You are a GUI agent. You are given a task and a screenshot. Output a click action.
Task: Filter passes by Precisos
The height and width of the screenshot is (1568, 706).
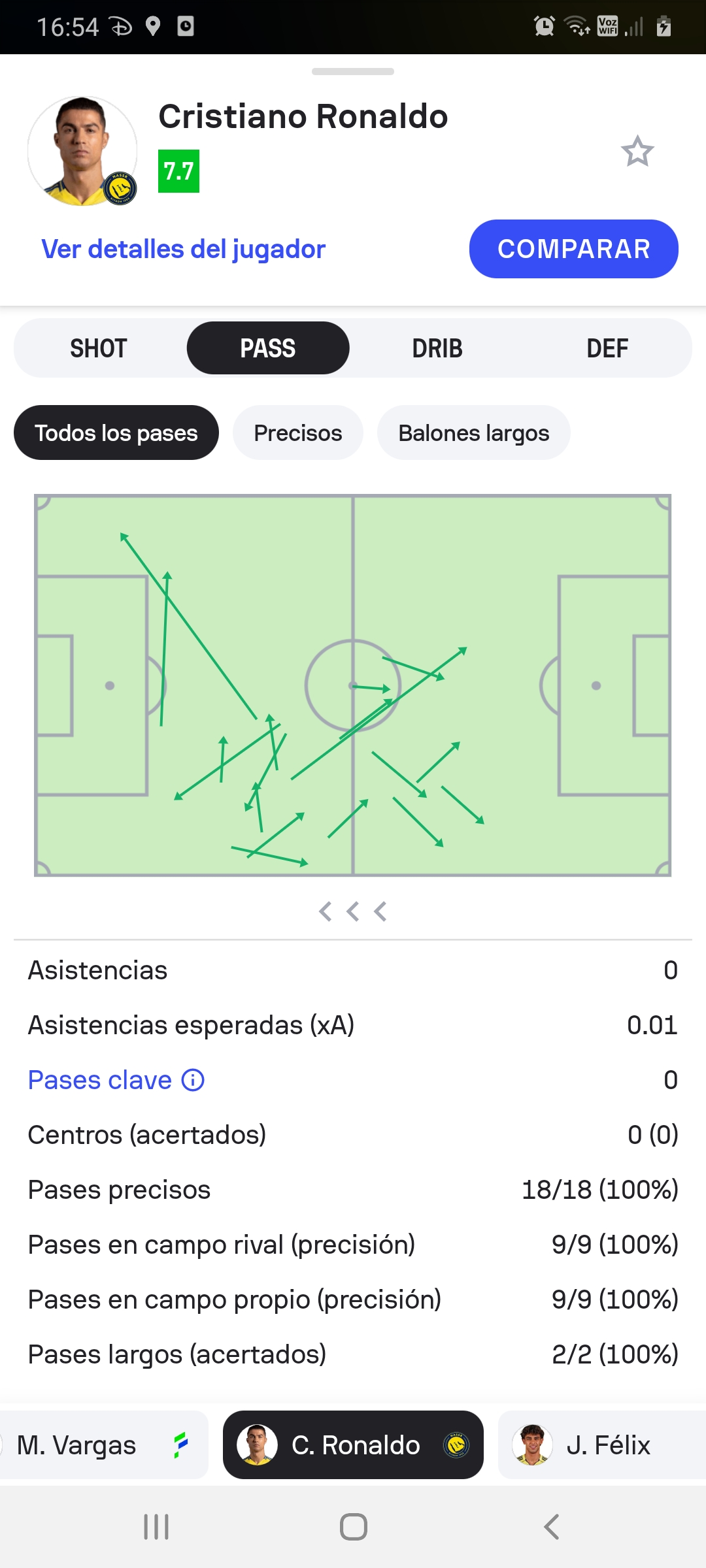(x=298, y=433)
